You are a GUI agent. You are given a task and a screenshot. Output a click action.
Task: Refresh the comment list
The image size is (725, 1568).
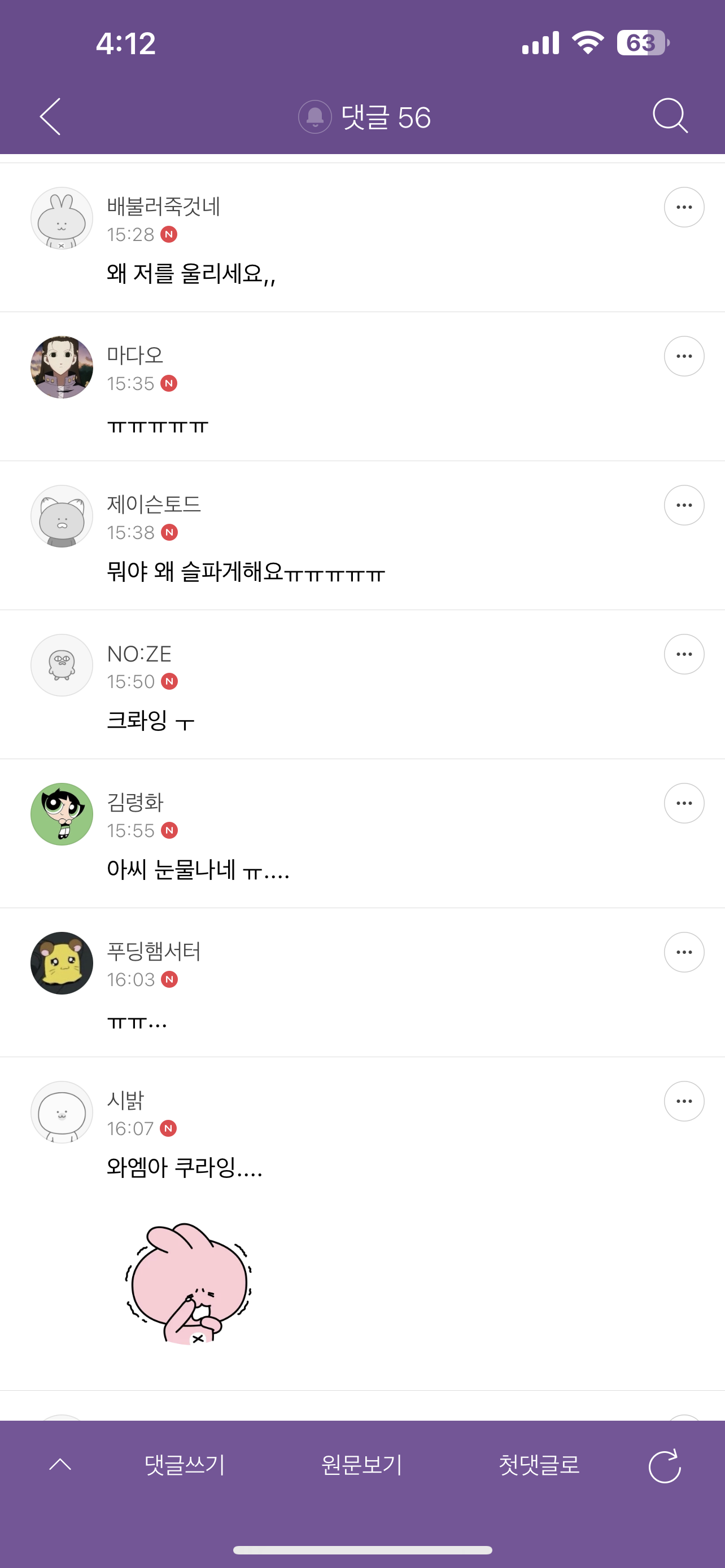tap(664, 1466)
